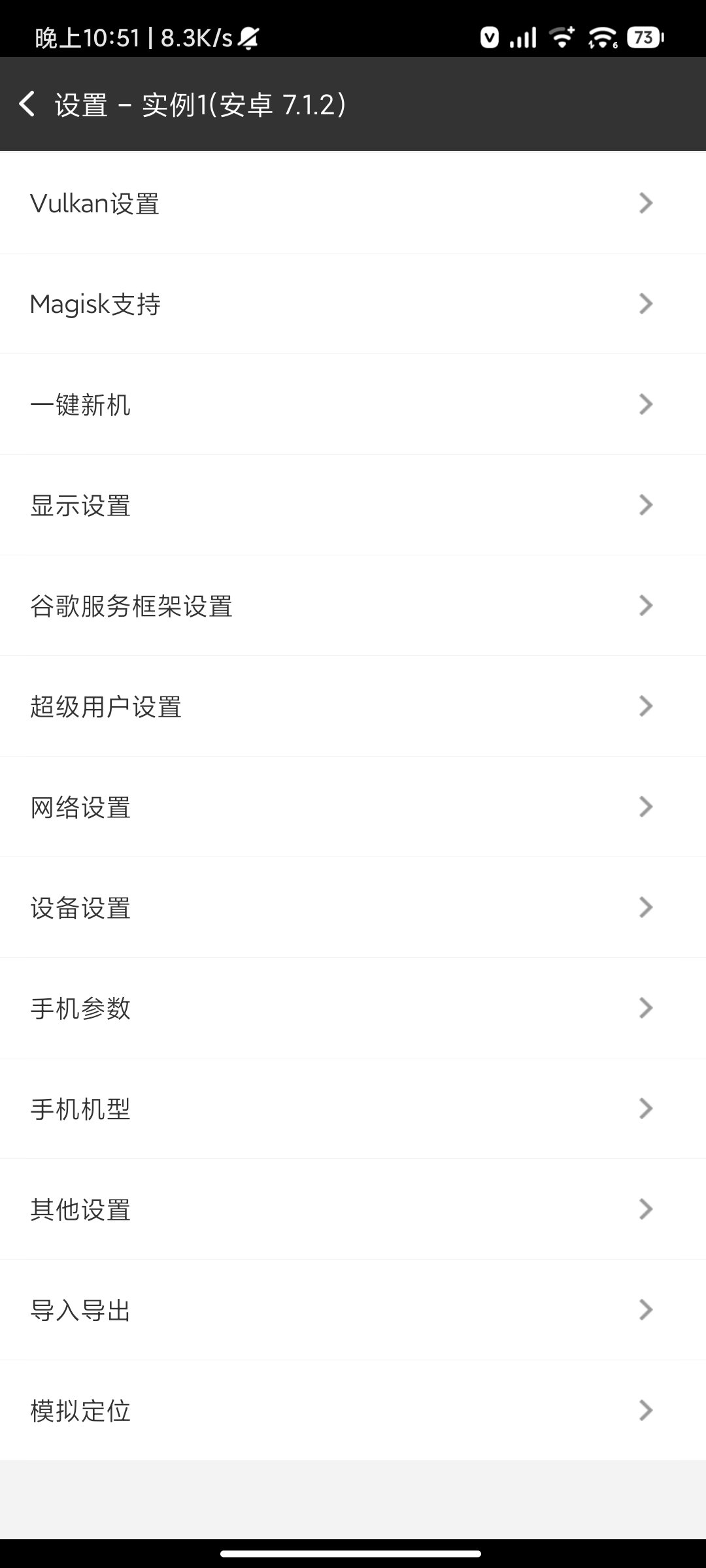
Task: Enter 模拟定位 mock location
Action: 353,1411
